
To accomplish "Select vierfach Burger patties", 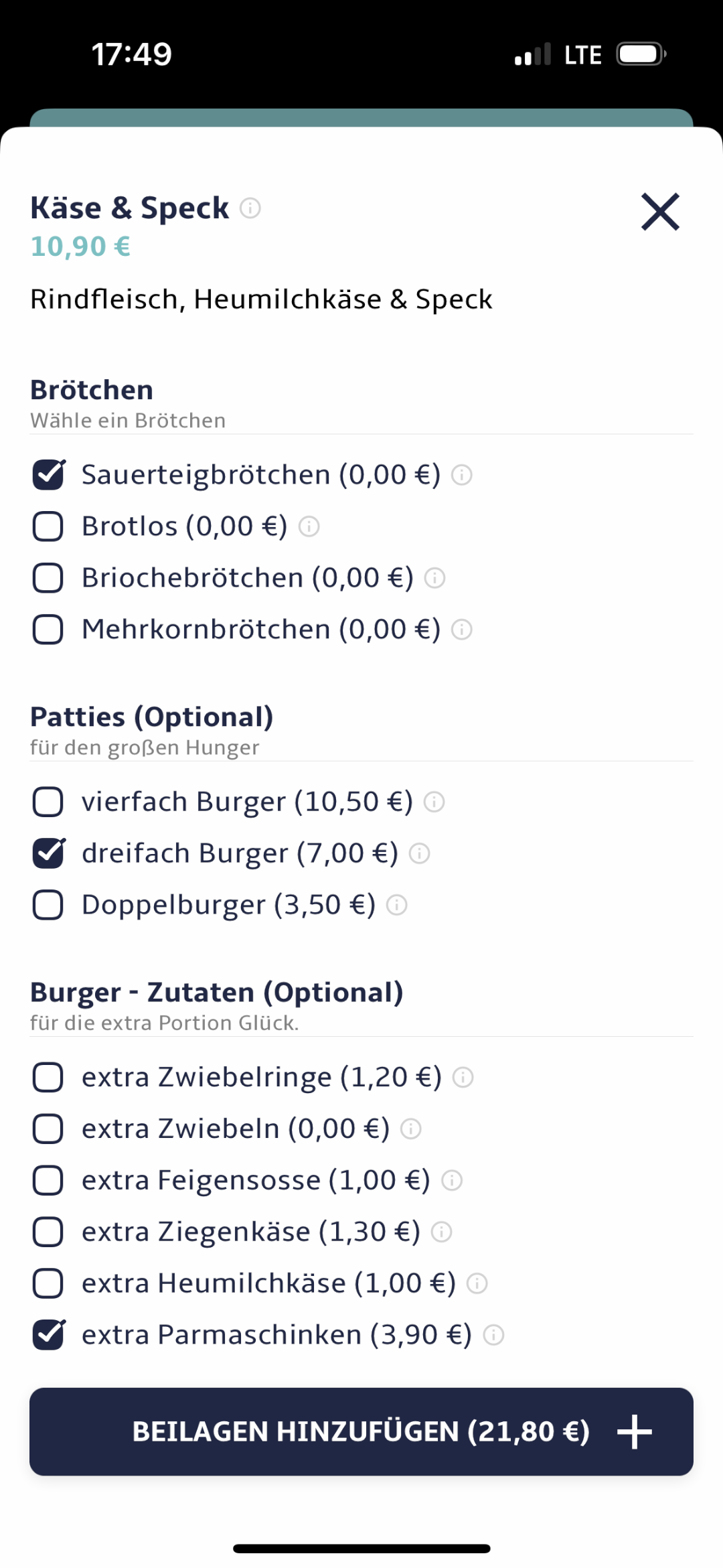I will [x=48, y=802].
